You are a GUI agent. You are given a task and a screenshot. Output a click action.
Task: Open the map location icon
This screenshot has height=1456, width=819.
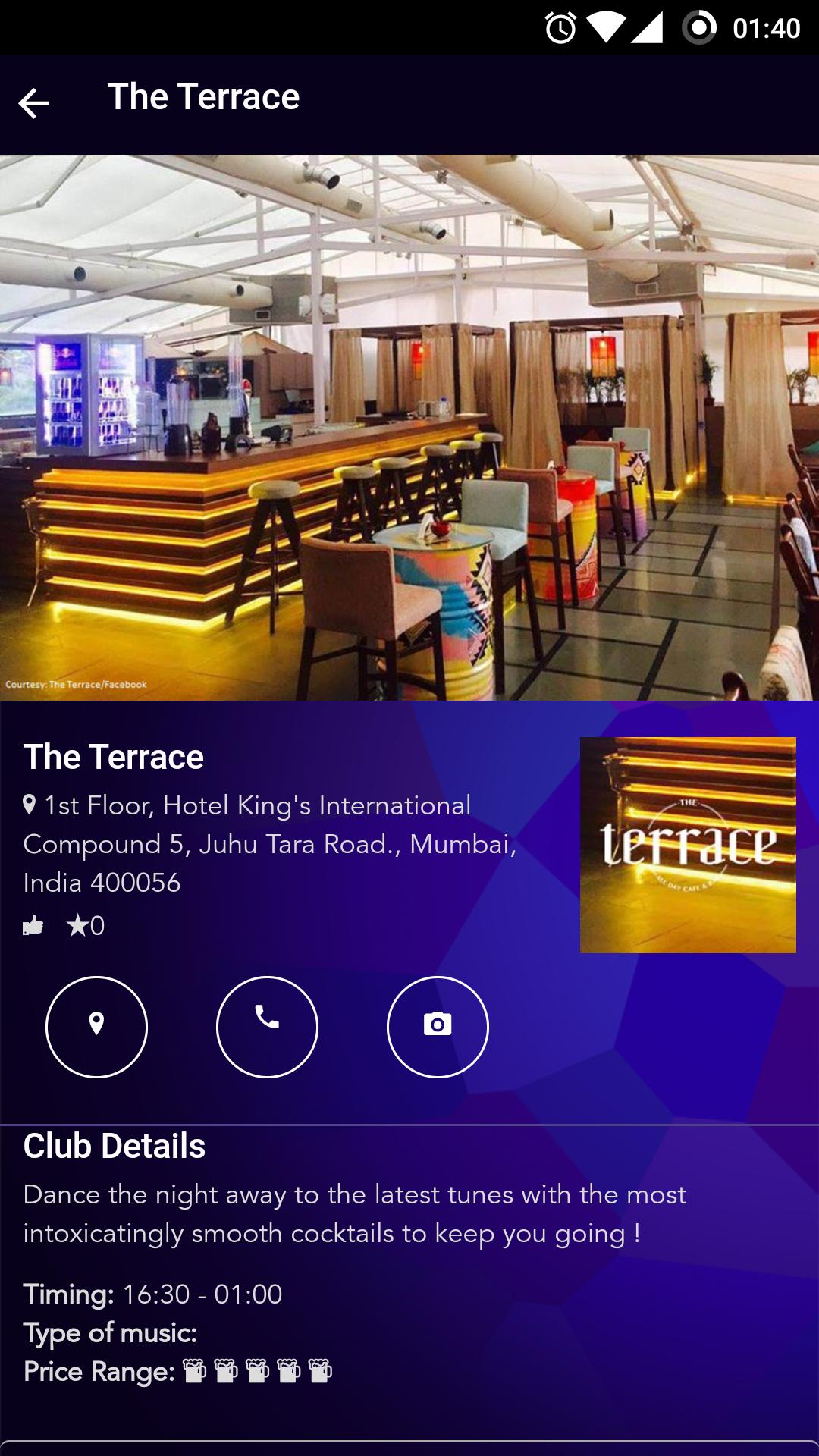95,1025
